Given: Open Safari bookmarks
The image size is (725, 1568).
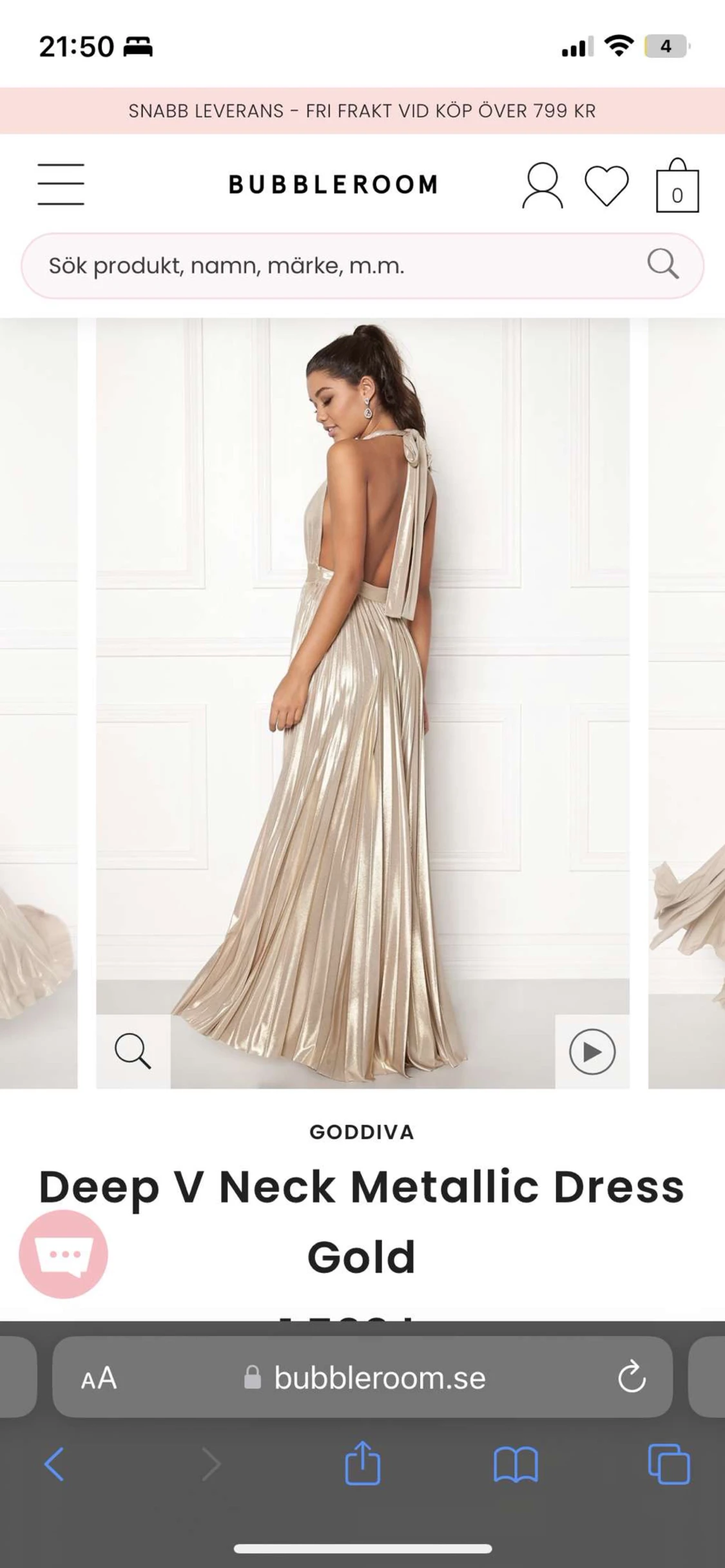Looking at the screenshot, I should [516, 1464].
